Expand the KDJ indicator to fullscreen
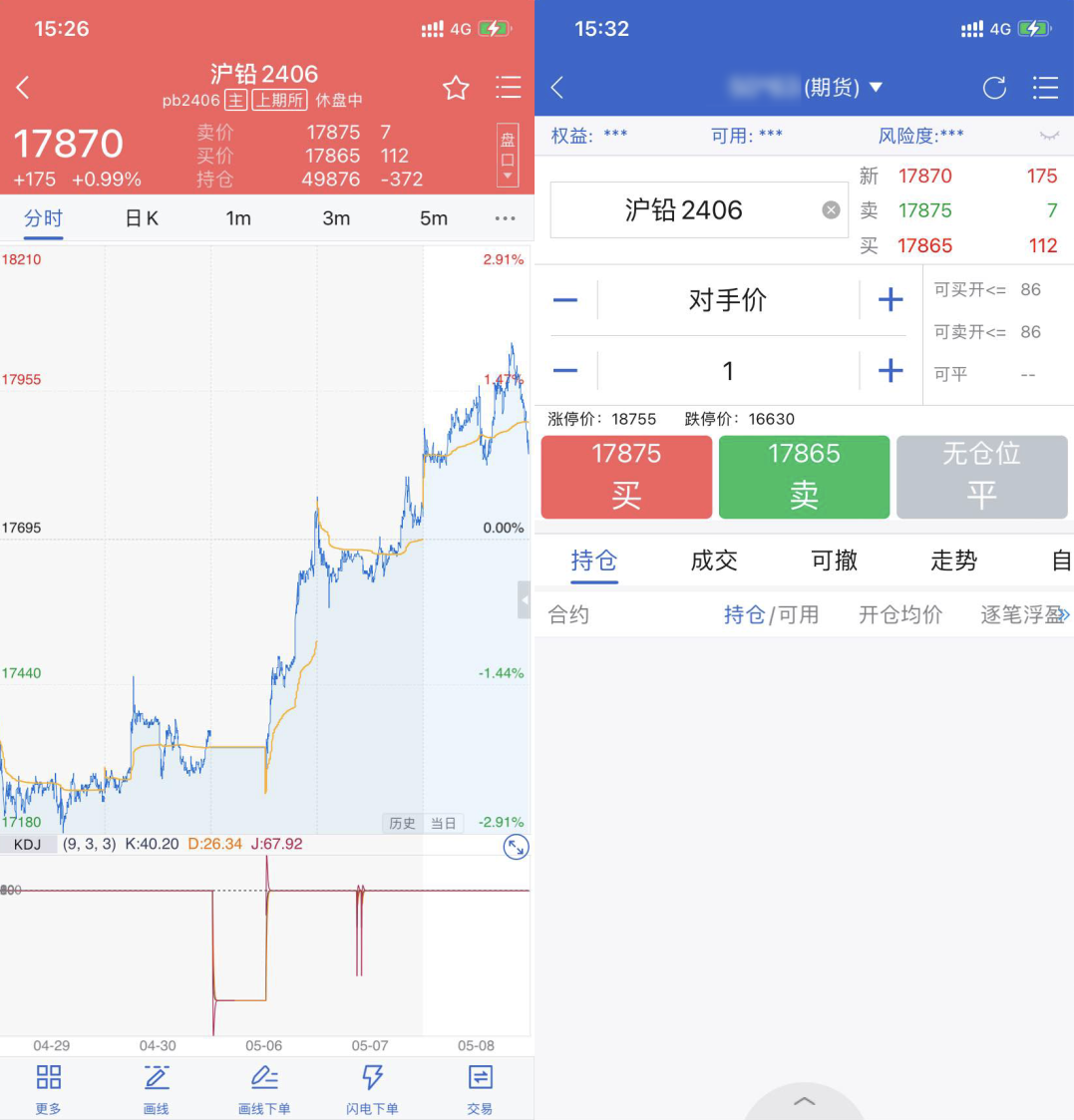 pos(516,848)
